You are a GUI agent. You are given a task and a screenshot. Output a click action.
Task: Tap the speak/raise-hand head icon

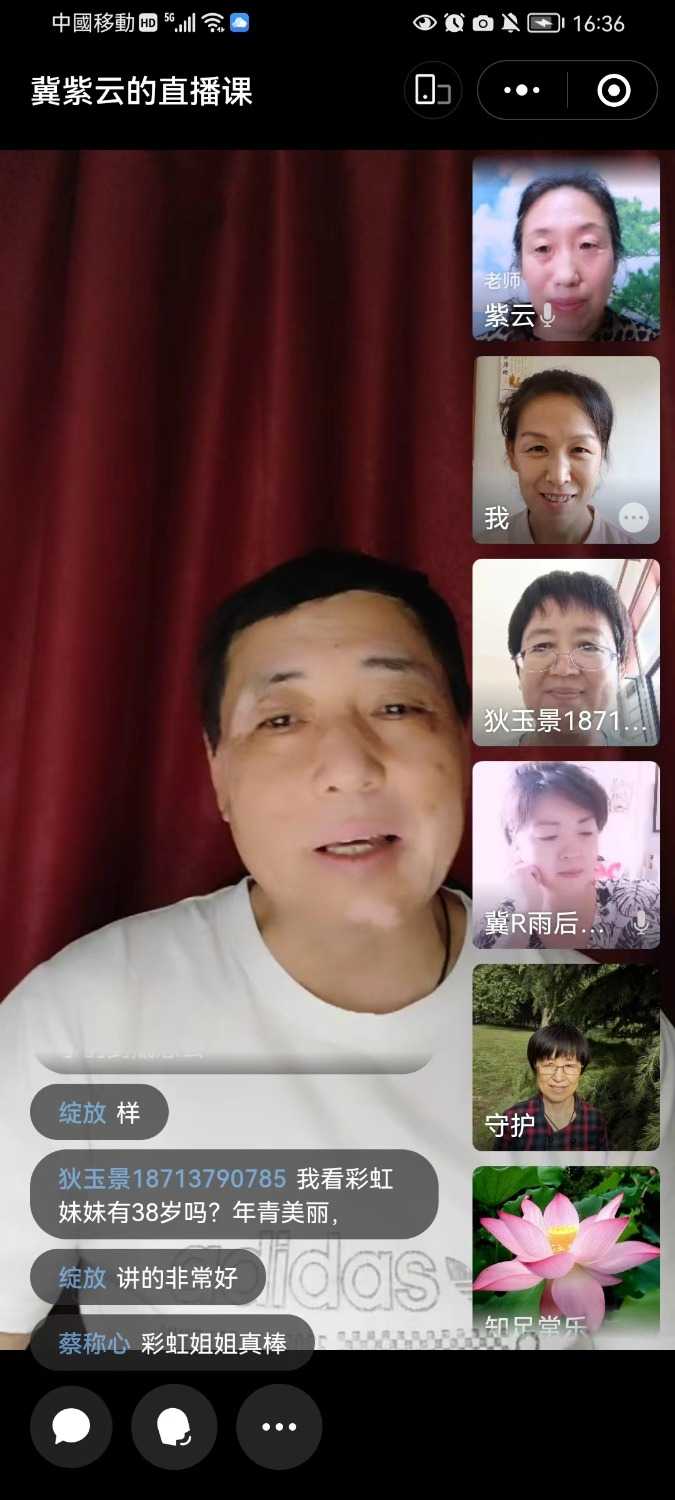point(174,1427)
